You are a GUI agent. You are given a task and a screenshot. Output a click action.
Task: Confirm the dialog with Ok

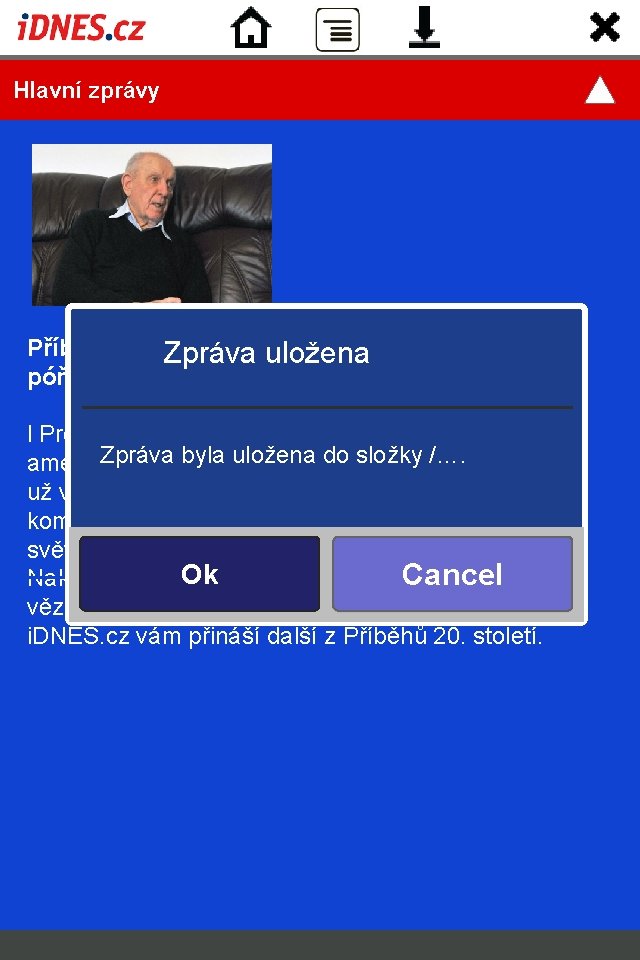click(200, 574)
